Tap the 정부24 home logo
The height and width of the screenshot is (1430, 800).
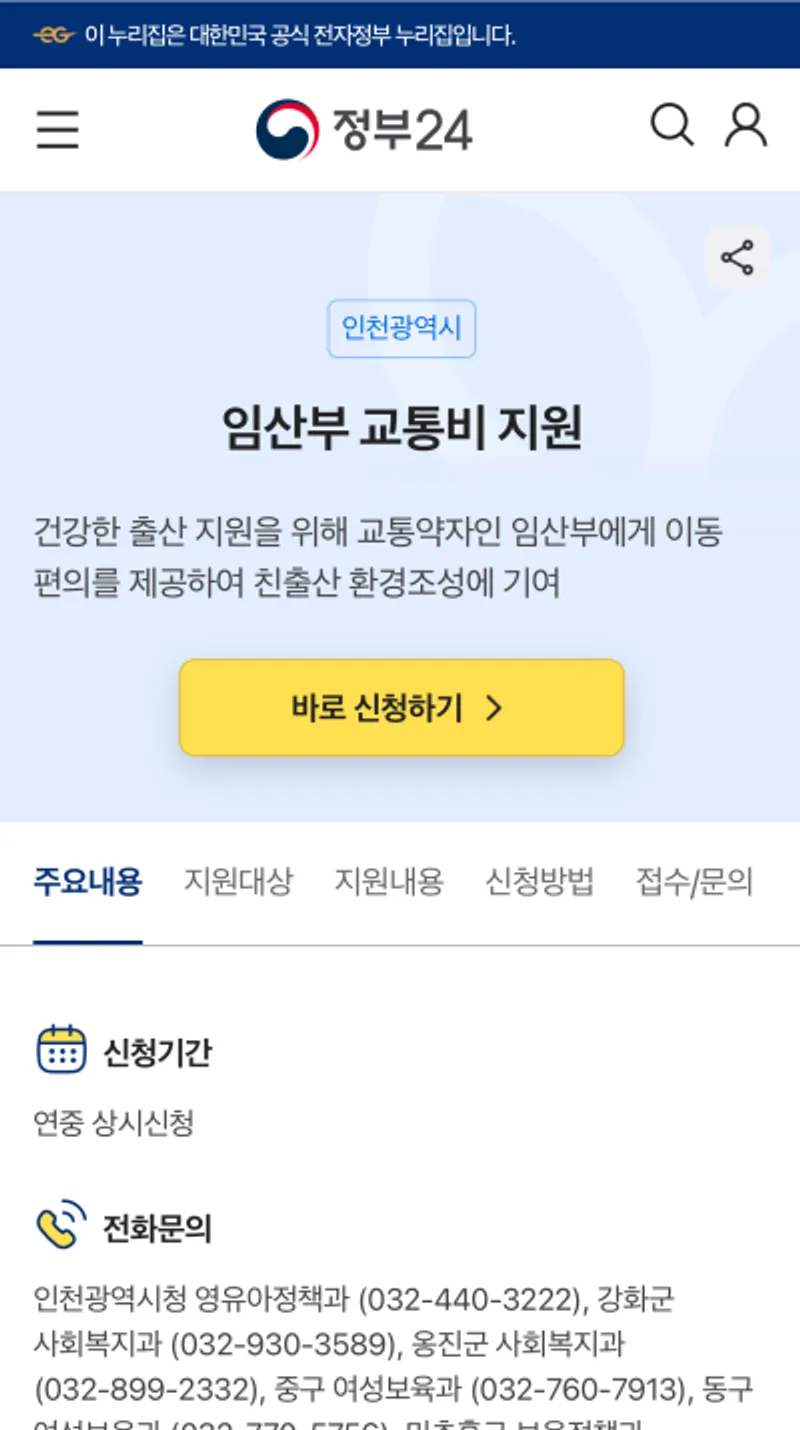point(364,130)
